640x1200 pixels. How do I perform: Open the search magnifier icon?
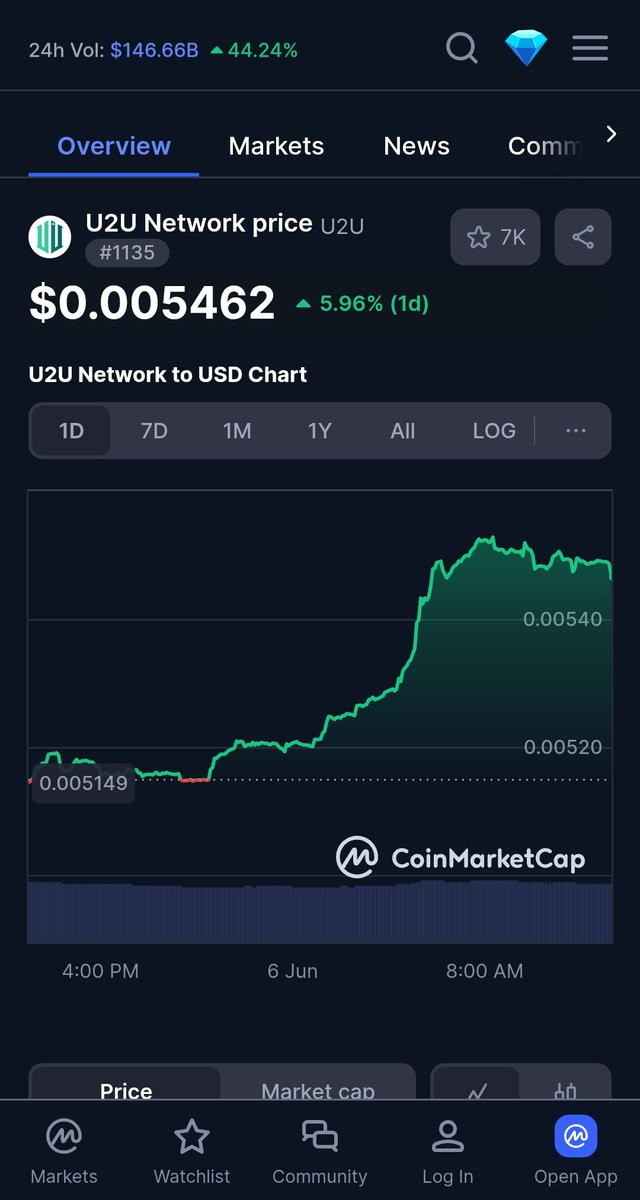461,47
